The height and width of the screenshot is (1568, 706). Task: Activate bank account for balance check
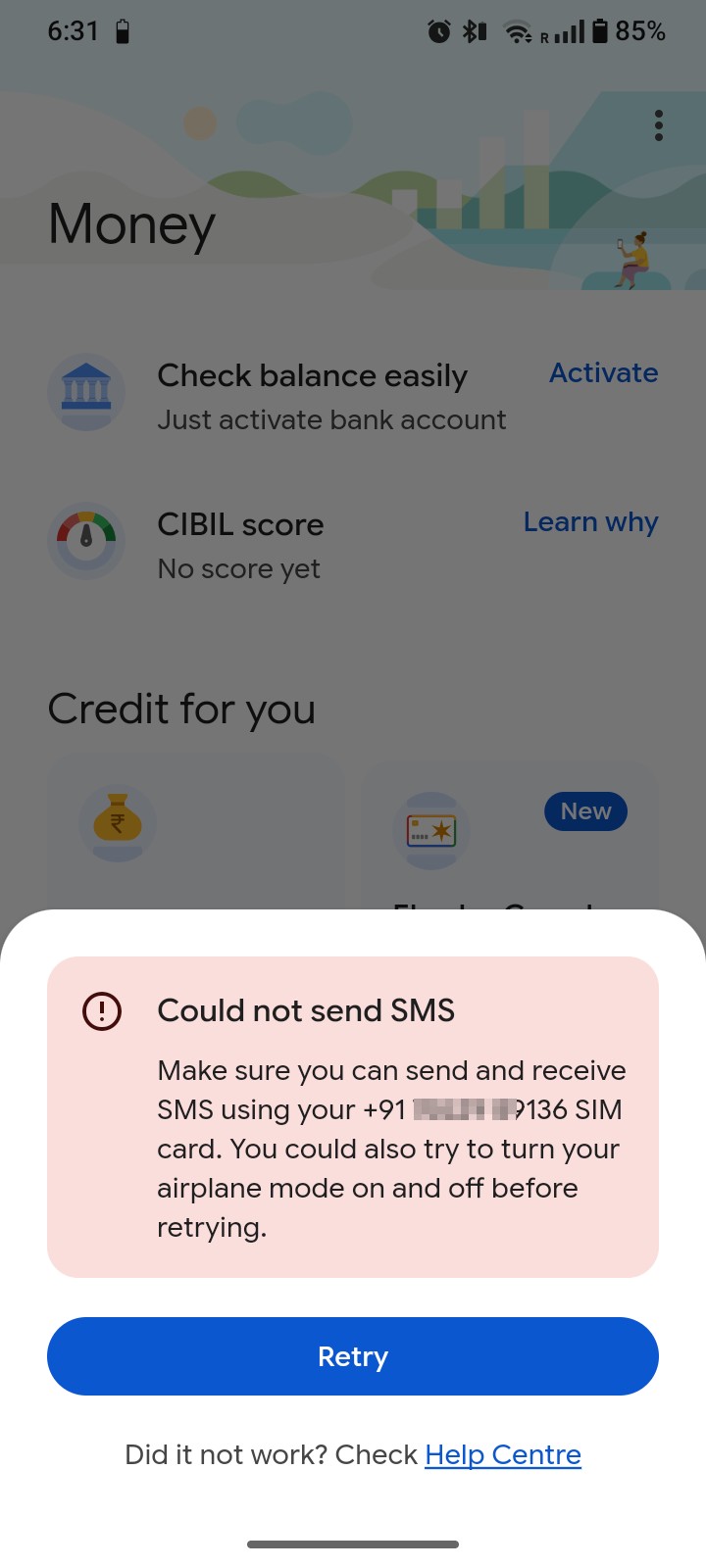[x=603, y=373]
